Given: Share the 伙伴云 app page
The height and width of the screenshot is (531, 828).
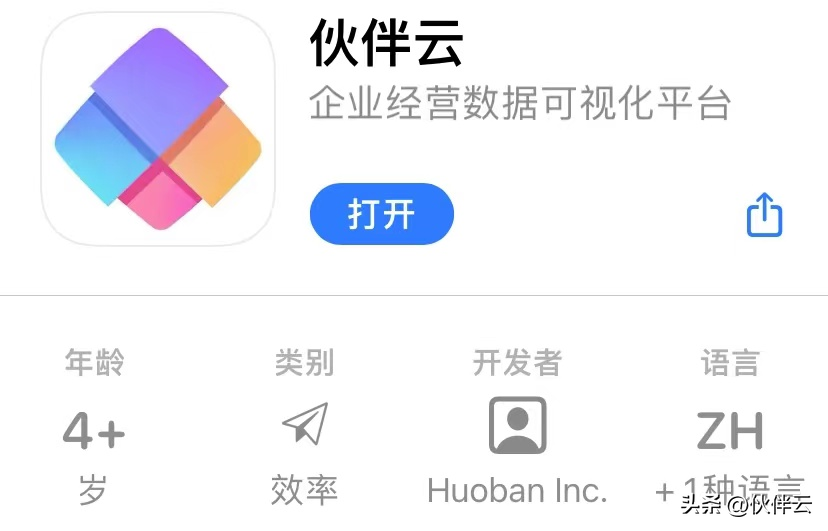Looking at the screenshot, I should [x=764, y=215].
